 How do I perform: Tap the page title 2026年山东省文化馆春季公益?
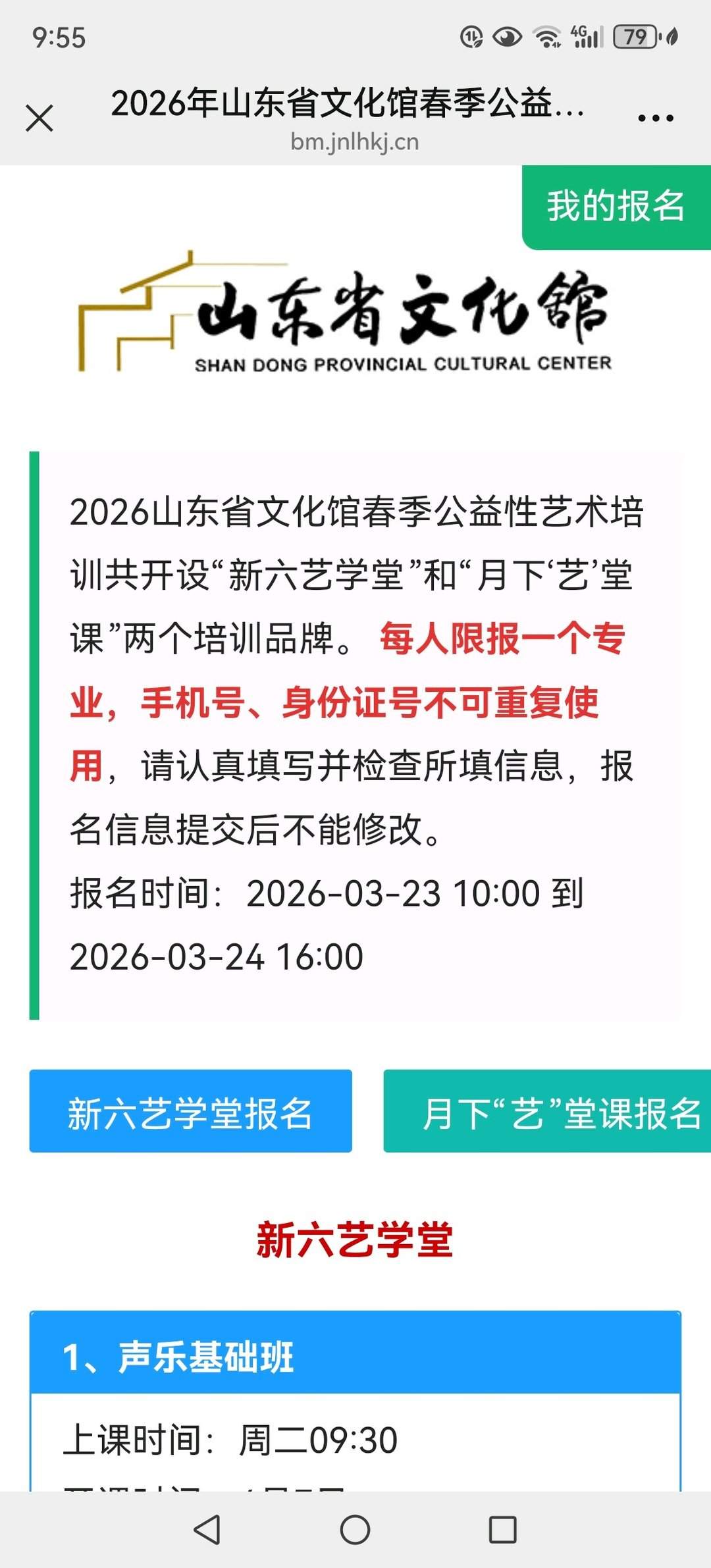pos(348,105)
